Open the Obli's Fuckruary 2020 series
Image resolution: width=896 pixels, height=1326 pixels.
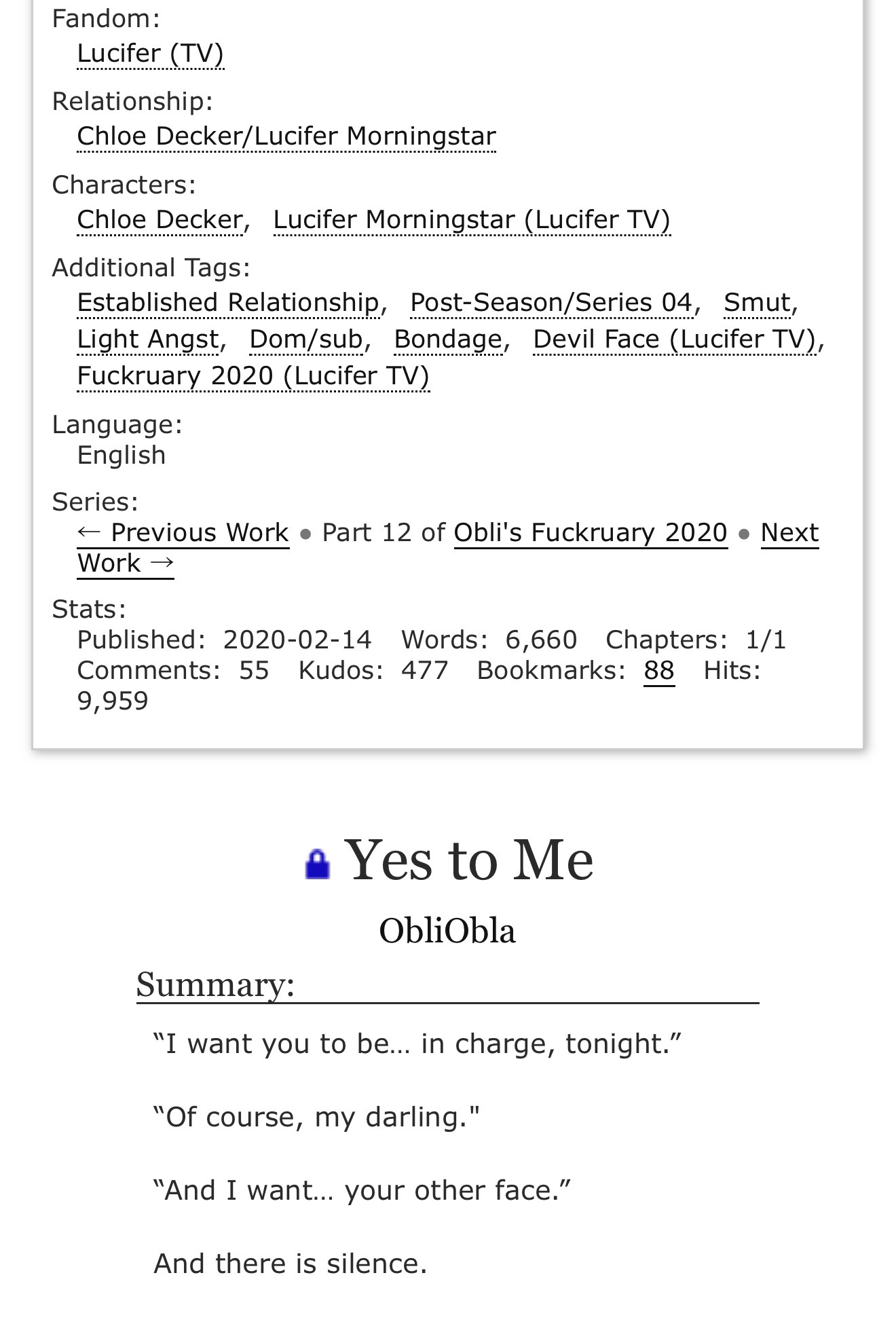[x=591, y=532]
